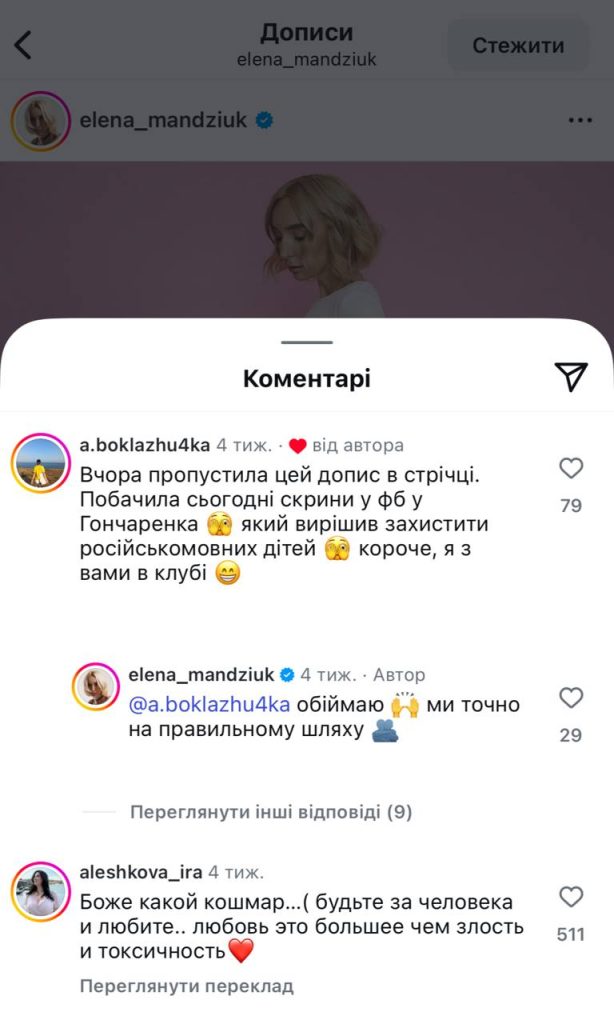This screenshot has width=614, height=1024.
Task: Go back using the top-left arrow
Action: coord(24,45)
